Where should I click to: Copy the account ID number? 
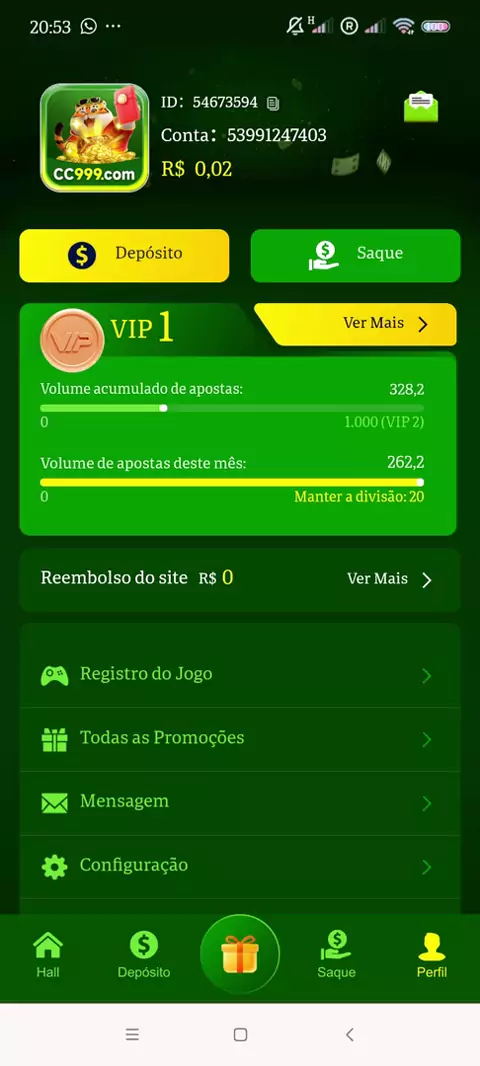point(273,103)
